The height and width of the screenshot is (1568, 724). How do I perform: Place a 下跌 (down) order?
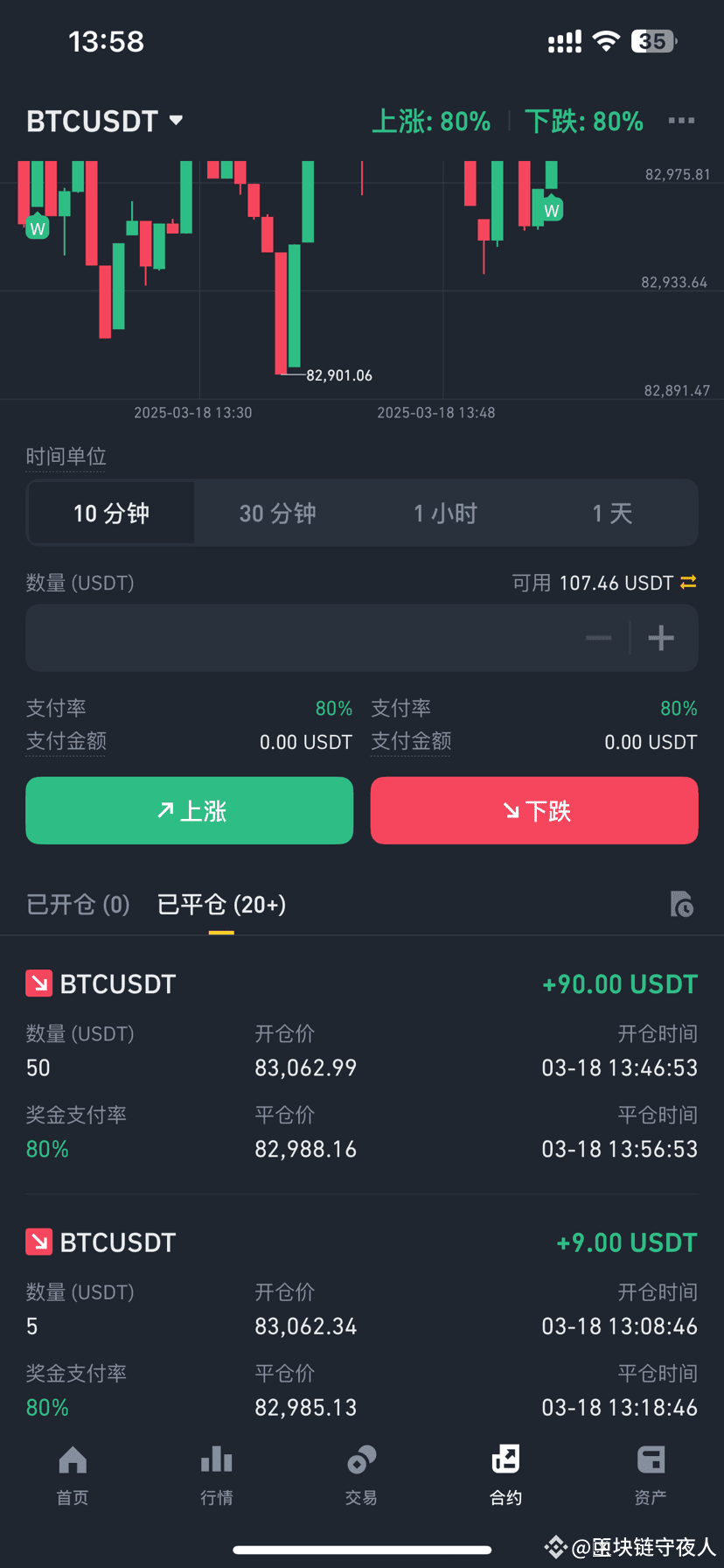pos(534,811)
